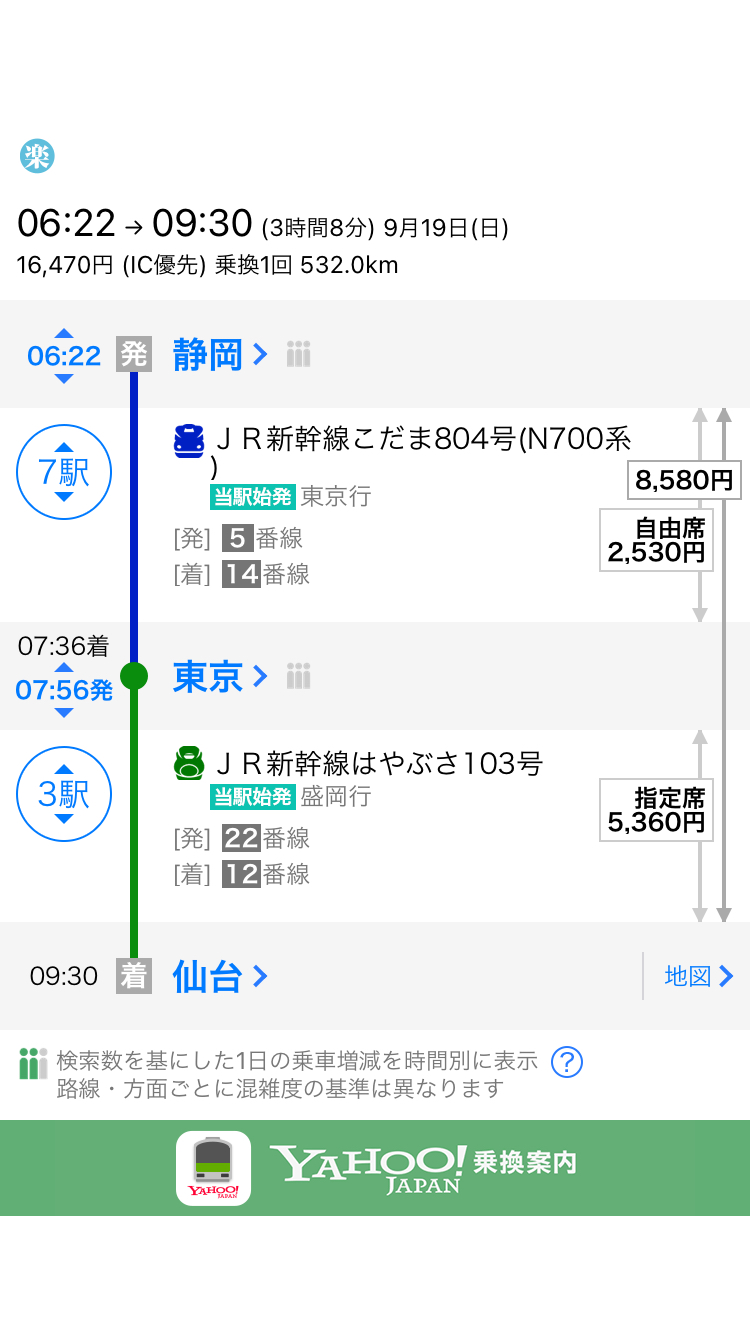Select the earlier departure before 06:22
The image size is (750, 1334).
pos(64,333)
